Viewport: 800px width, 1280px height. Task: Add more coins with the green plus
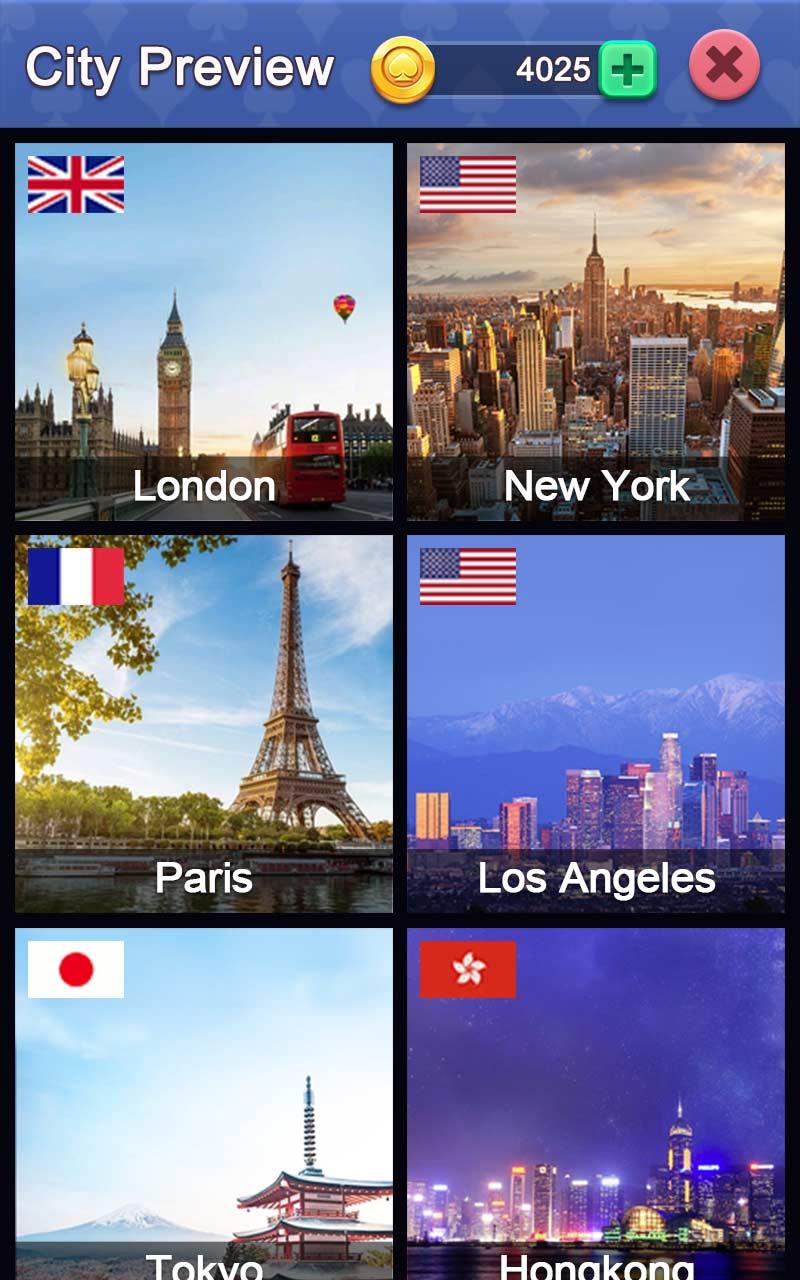627,70
